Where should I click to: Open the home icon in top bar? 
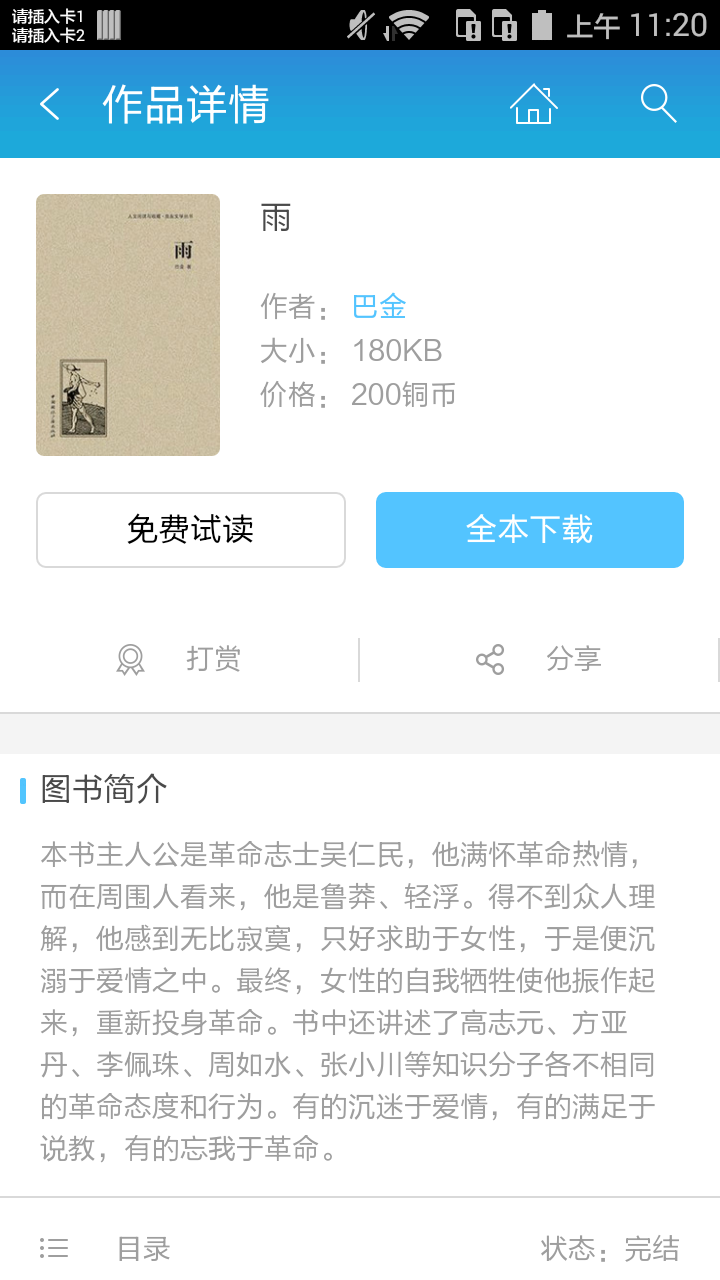click(x=533, y=104)
